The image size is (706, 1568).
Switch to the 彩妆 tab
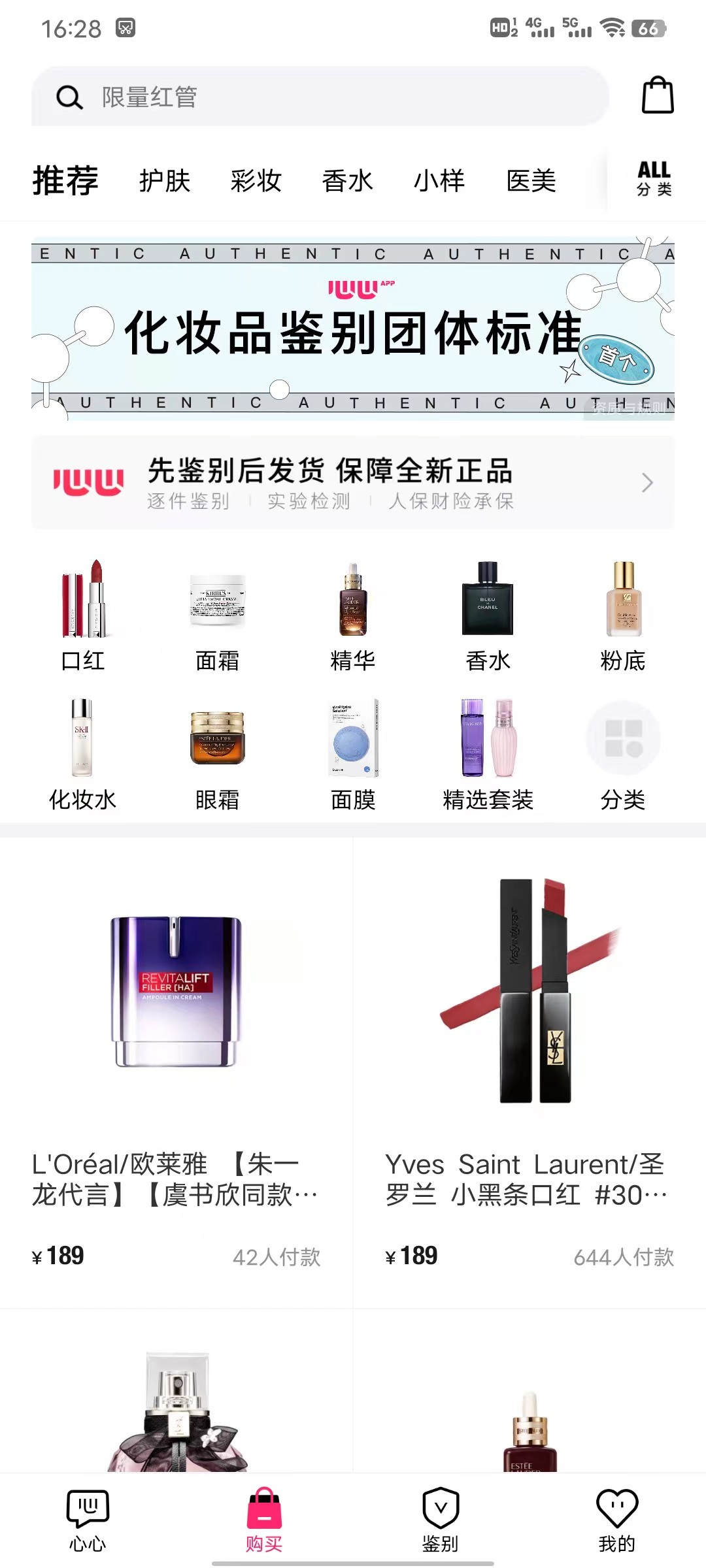tap(256, 181)
